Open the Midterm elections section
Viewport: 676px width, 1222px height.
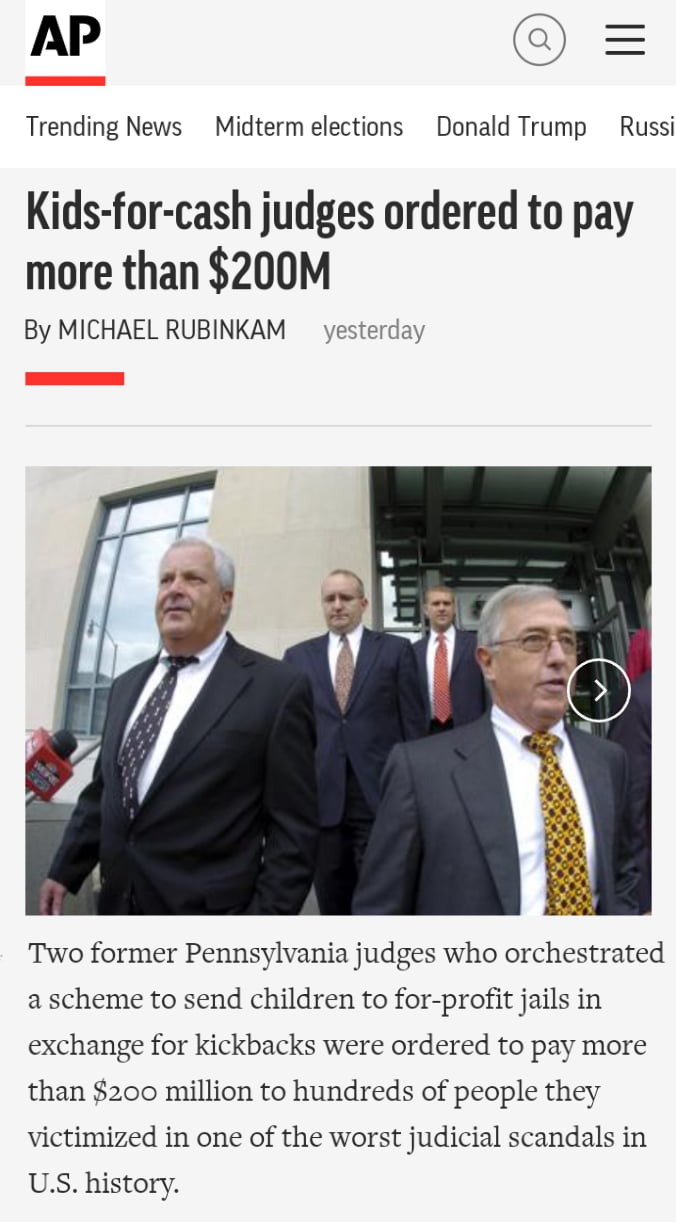pyautogui.click(x=309, y=127)
